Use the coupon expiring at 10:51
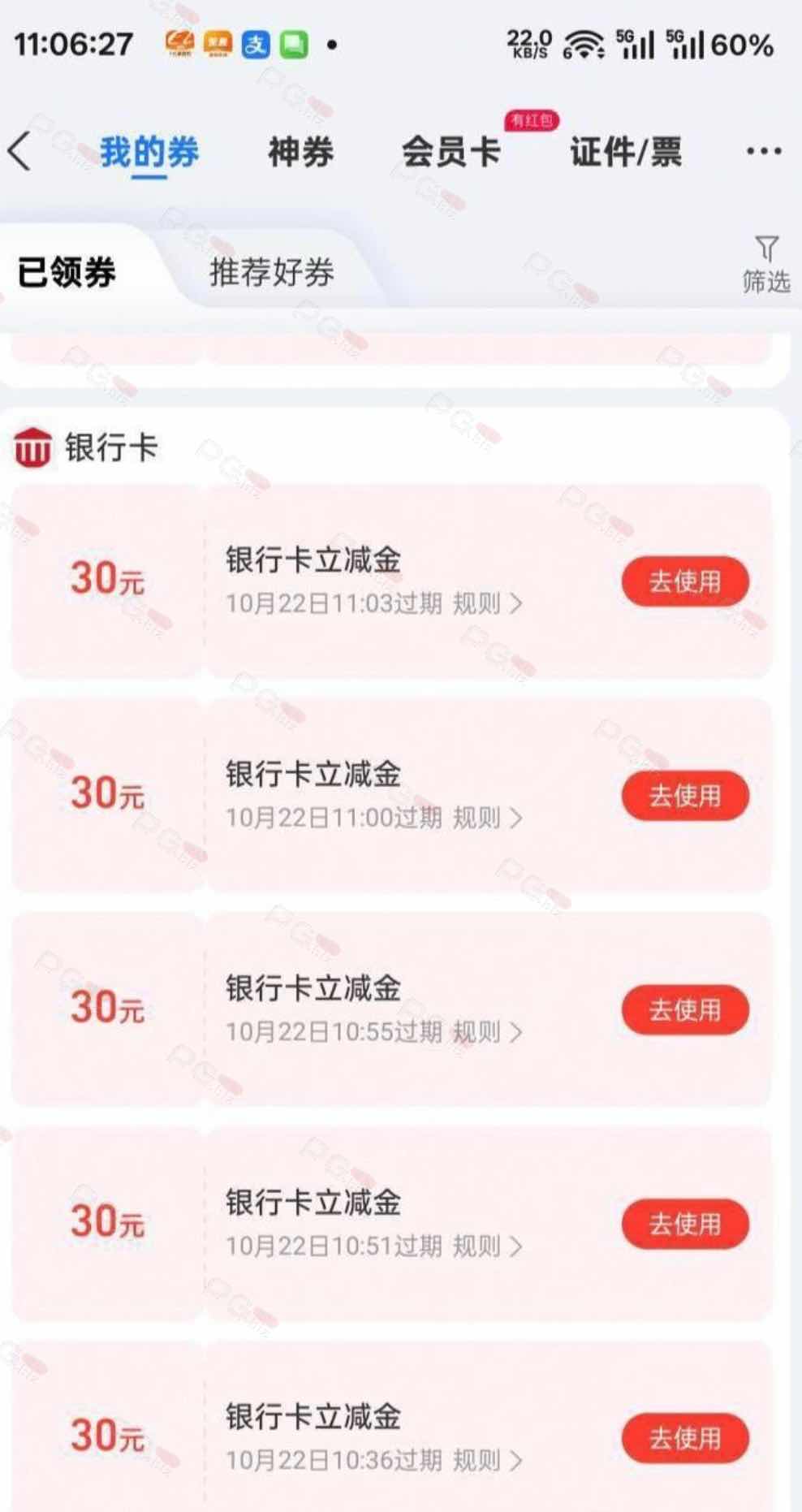The height and width of the screenshot is (1512, 802). pyautogui.click(x=684, y=1224)
